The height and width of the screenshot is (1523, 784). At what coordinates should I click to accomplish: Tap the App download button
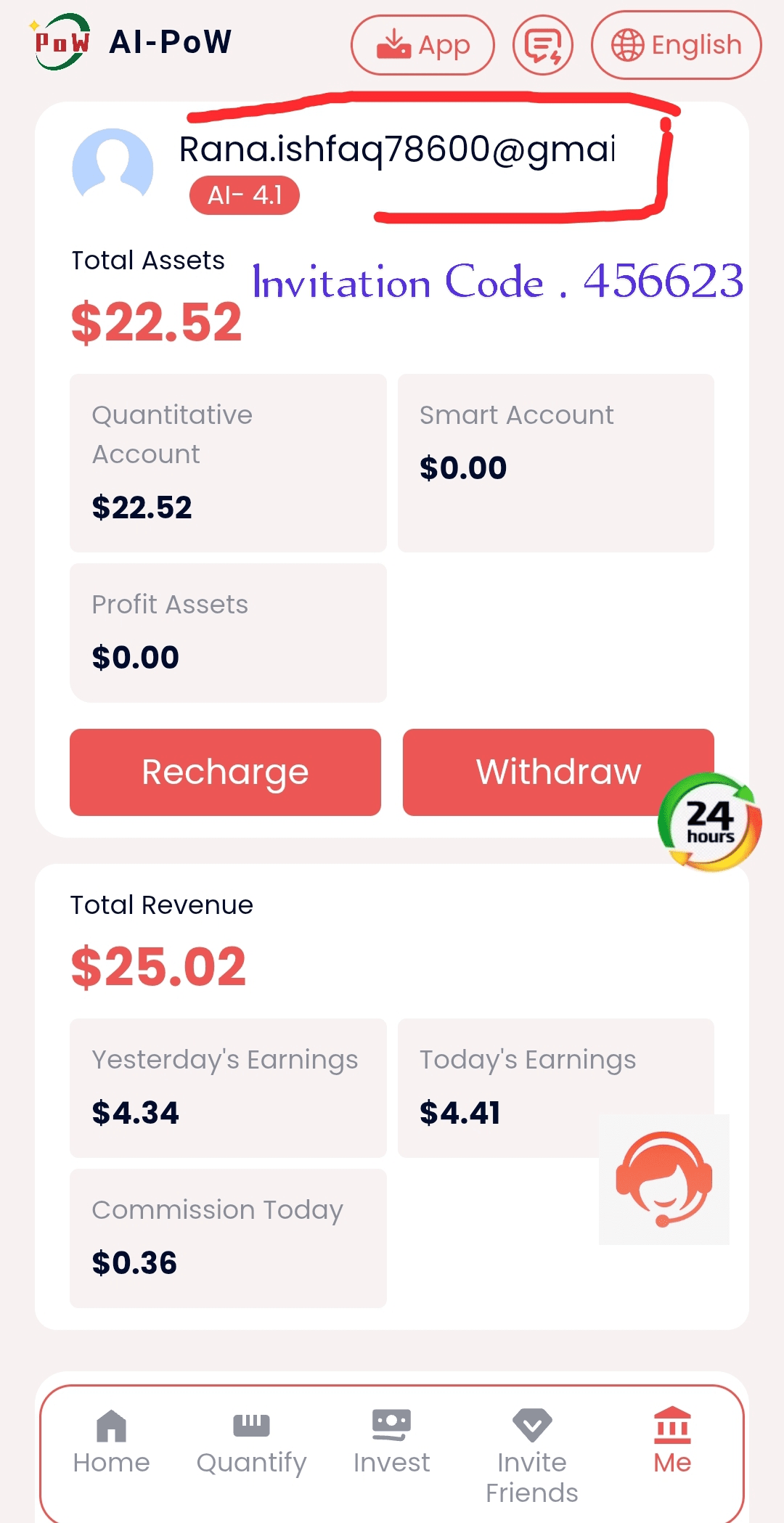point(422,45)
